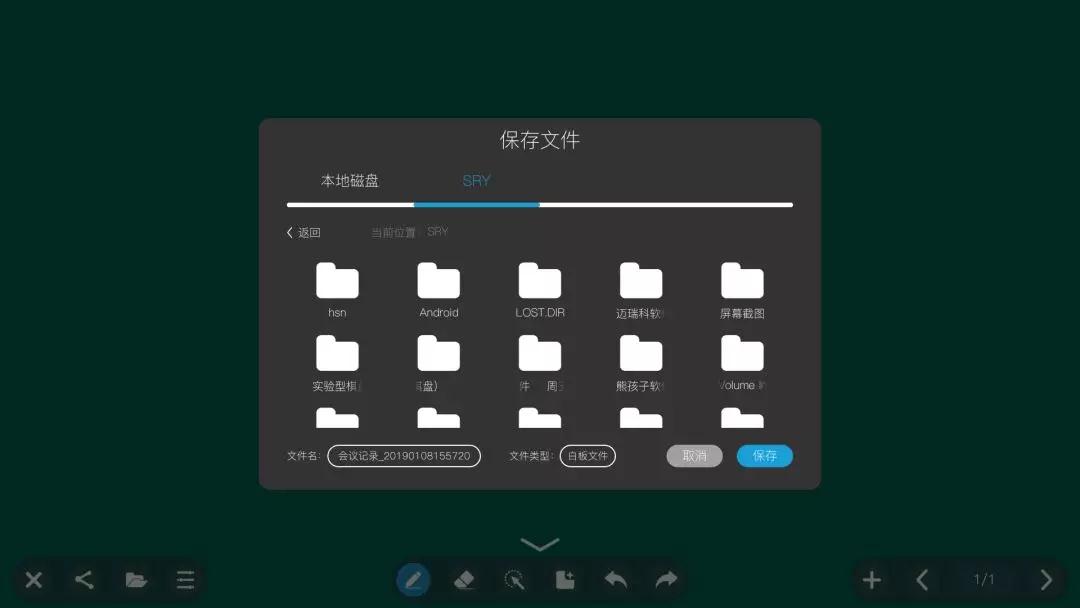Confirm with the blue 保存 button
1080x608 pixels.
click(x=765, y=456)
